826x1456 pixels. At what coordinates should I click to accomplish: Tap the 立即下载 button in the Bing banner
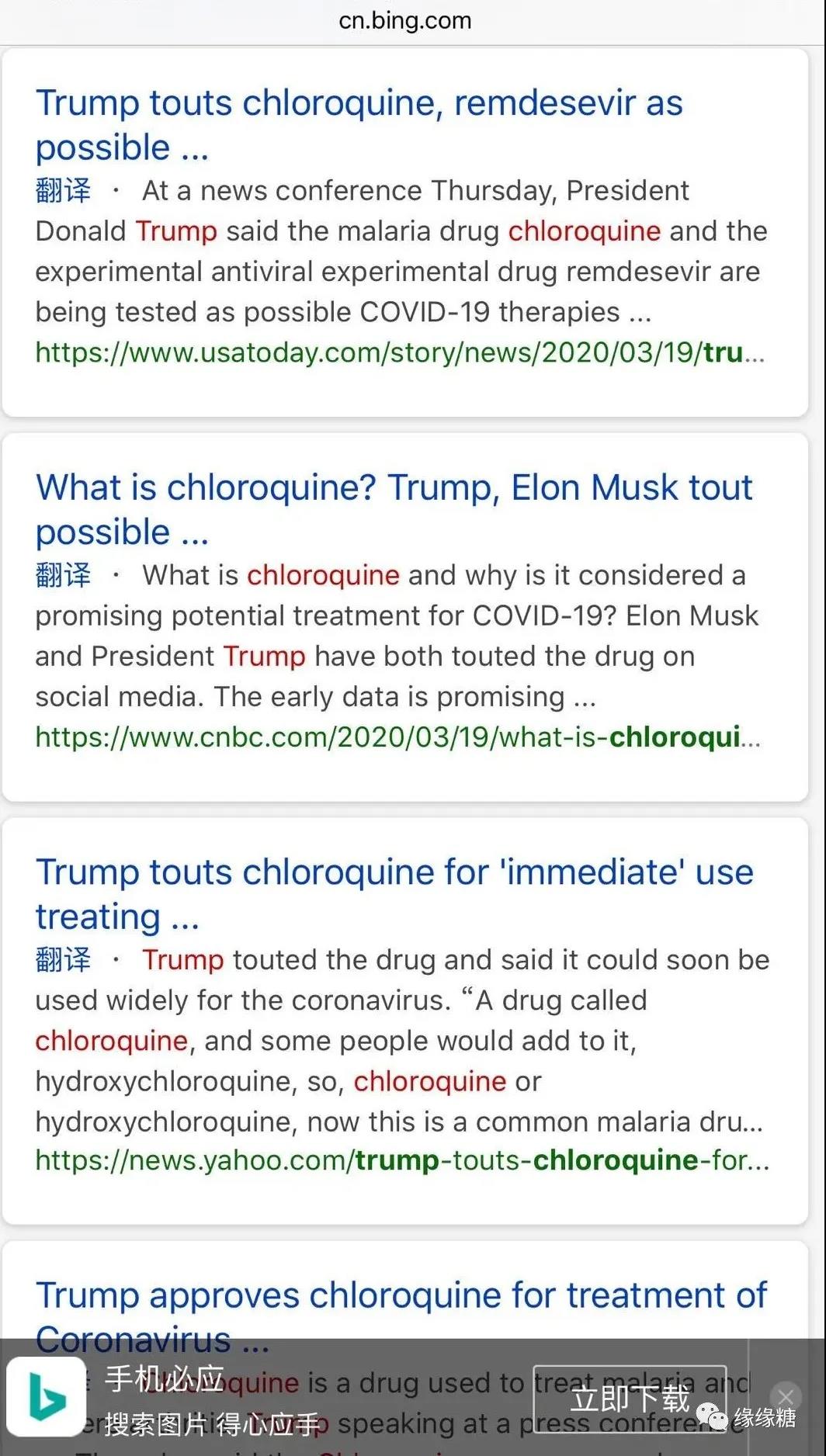tap(630, 1399)
